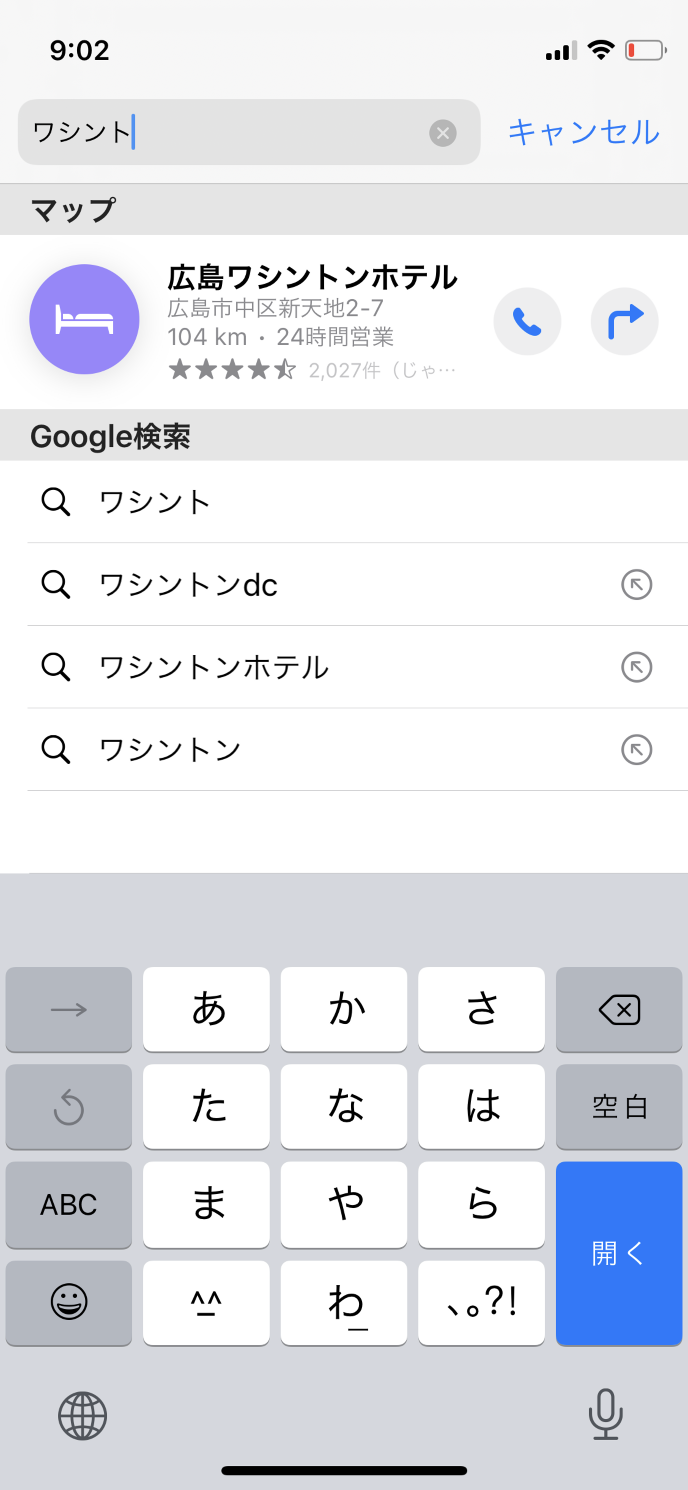Open the emoji keyboard

[69, 1302]
